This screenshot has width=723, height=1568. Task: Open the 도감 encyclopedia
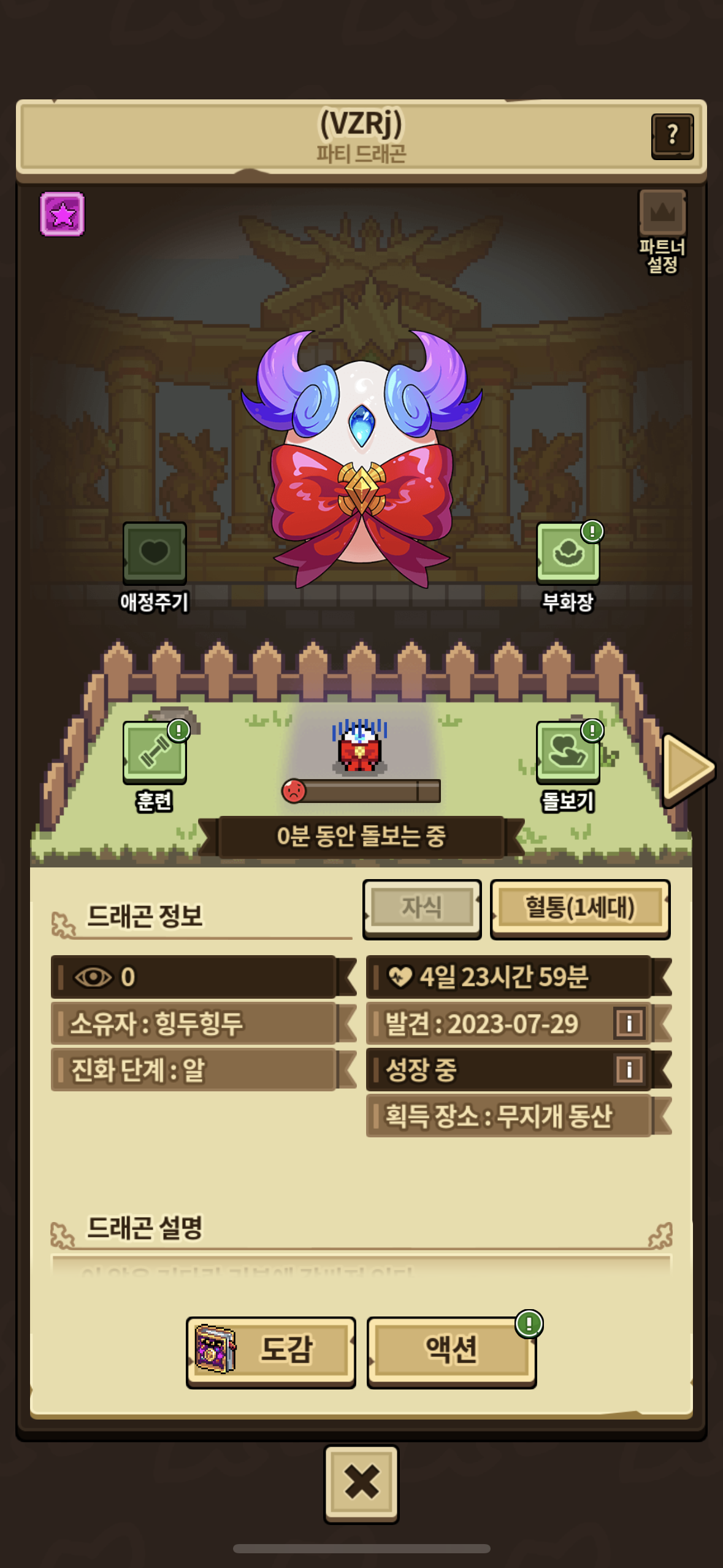(271, 1351)
